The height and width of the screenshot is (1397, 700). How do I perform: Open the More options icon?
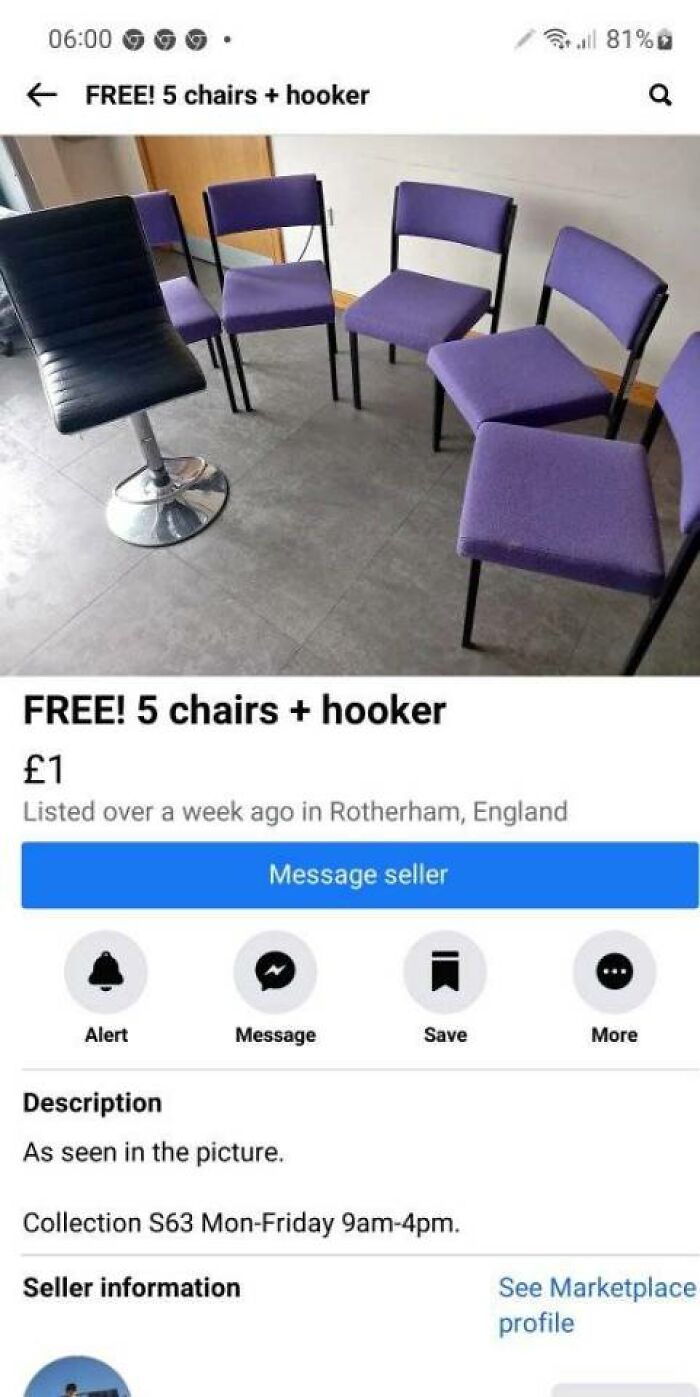point(614,972)
